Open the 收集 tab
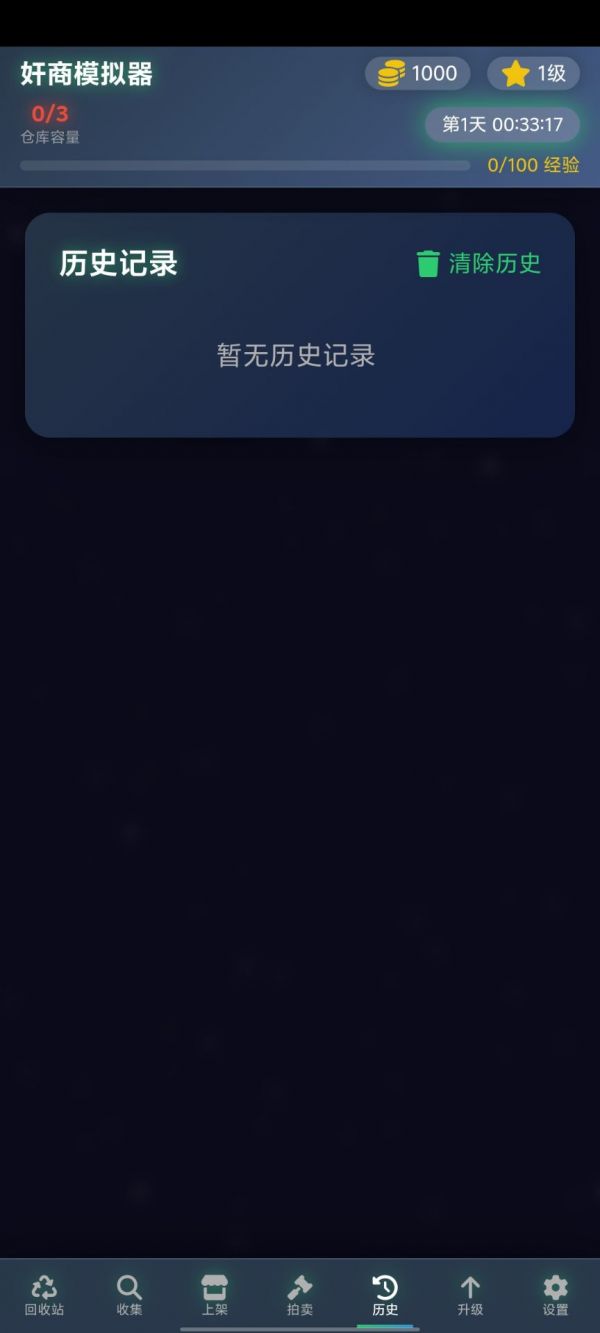 pos(129,1295)
